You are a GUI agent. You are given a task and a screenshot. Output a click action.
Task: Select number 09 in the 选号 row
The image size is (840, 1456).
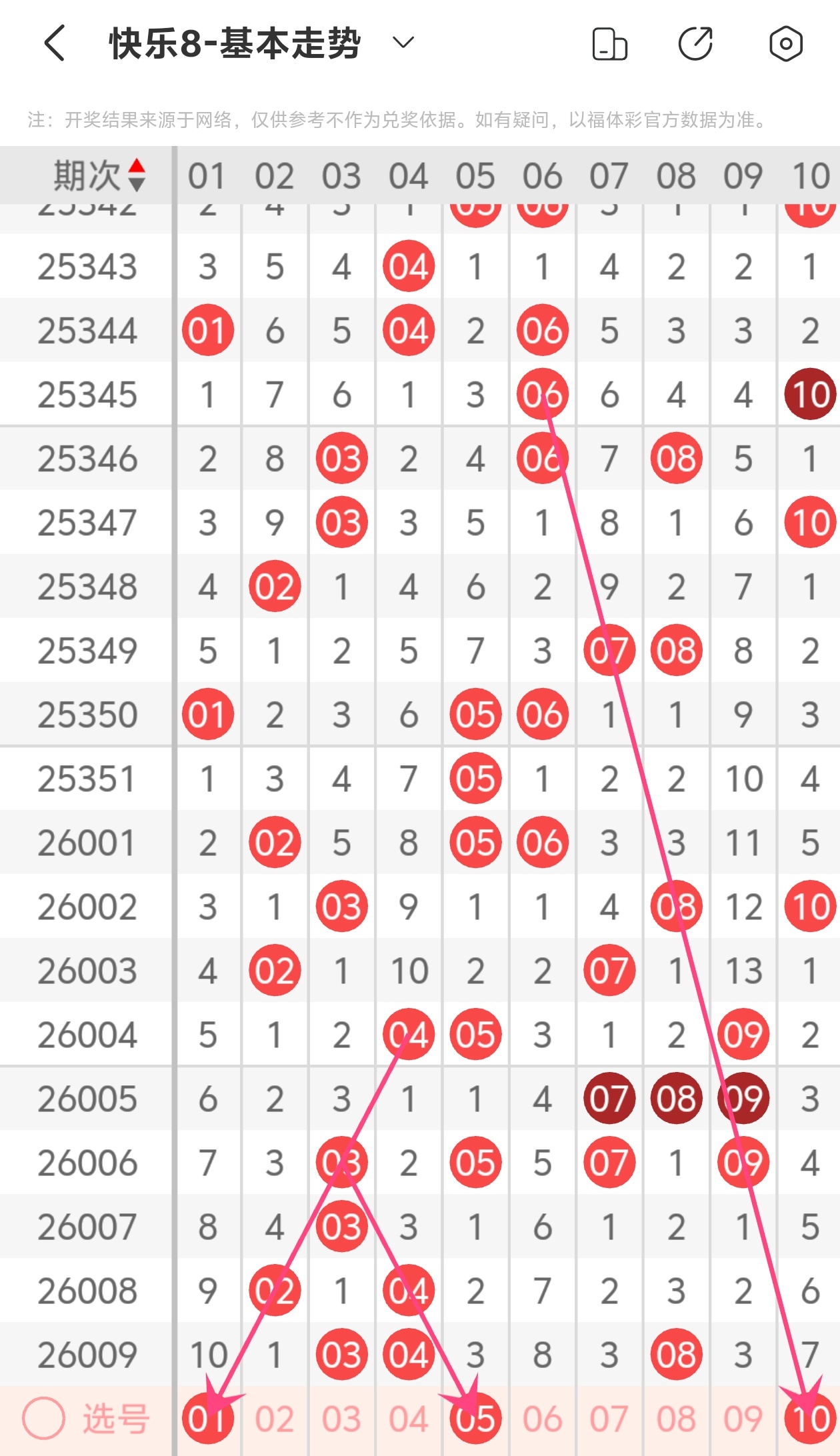click(x=743, y=1419)
